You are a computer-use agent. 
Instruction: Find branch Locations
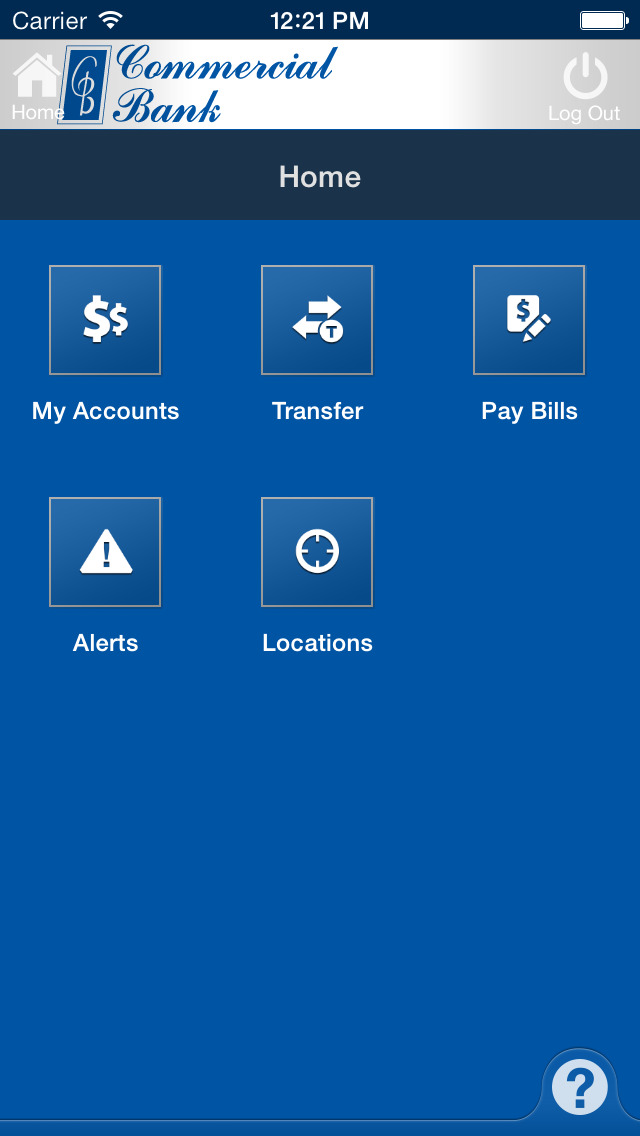point(317,552)
